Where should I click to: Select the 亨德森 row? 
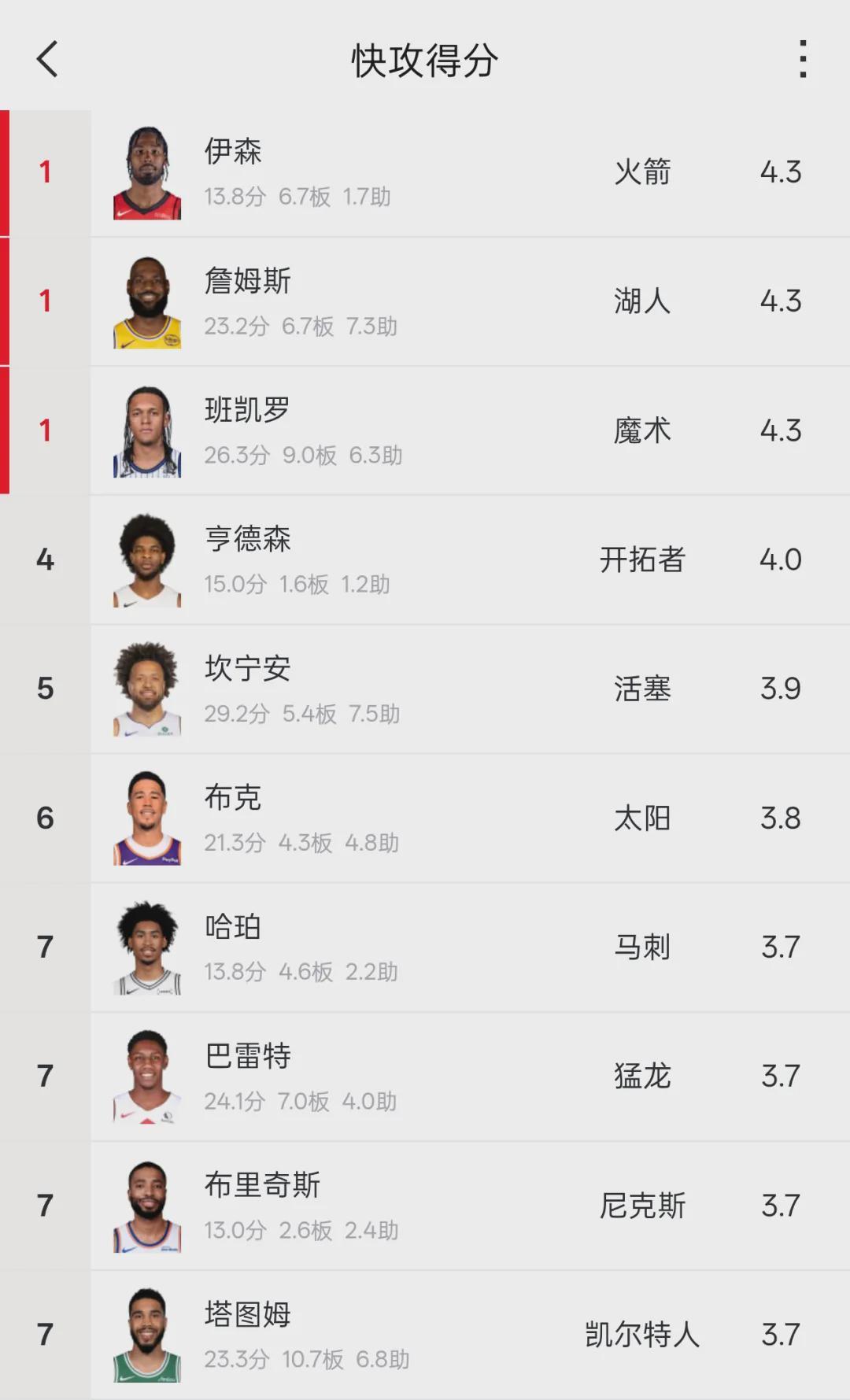[425, 560]
